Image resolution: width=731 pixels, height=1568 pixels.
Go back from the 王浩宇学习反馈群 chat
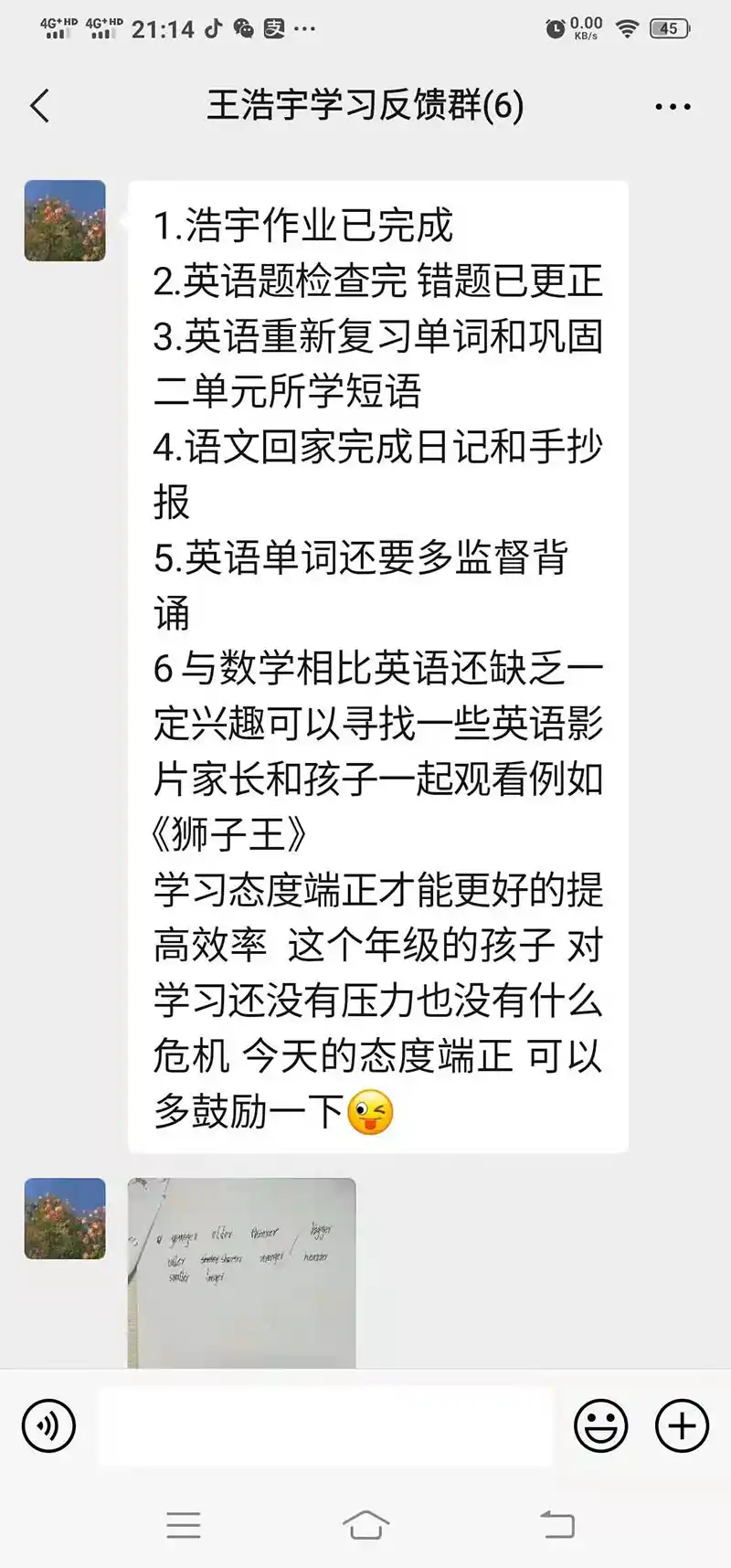pos(39,106)
